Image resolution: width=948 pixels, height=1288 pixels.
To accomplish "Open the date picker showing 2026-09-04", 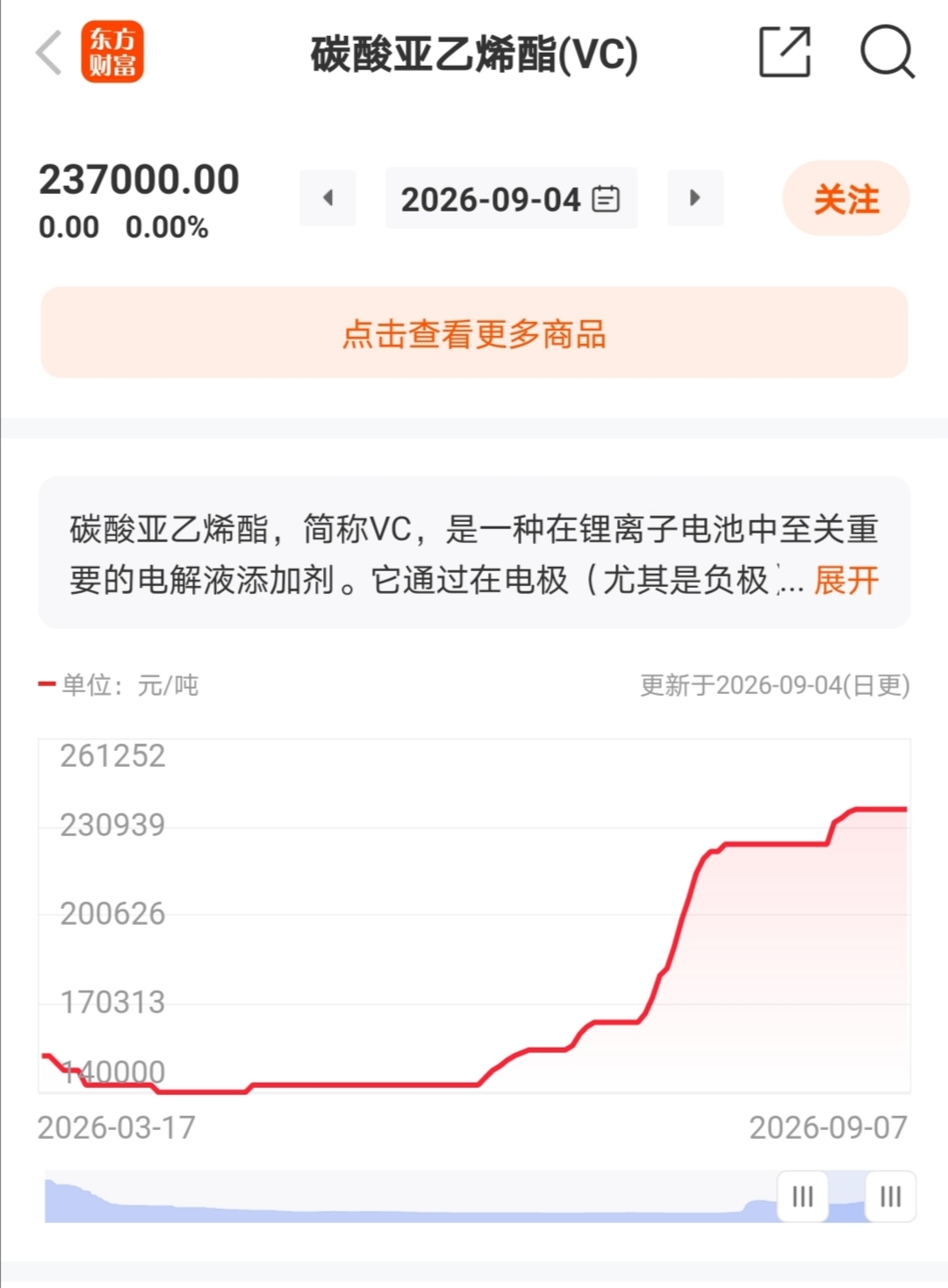I will tap(512, 198).
